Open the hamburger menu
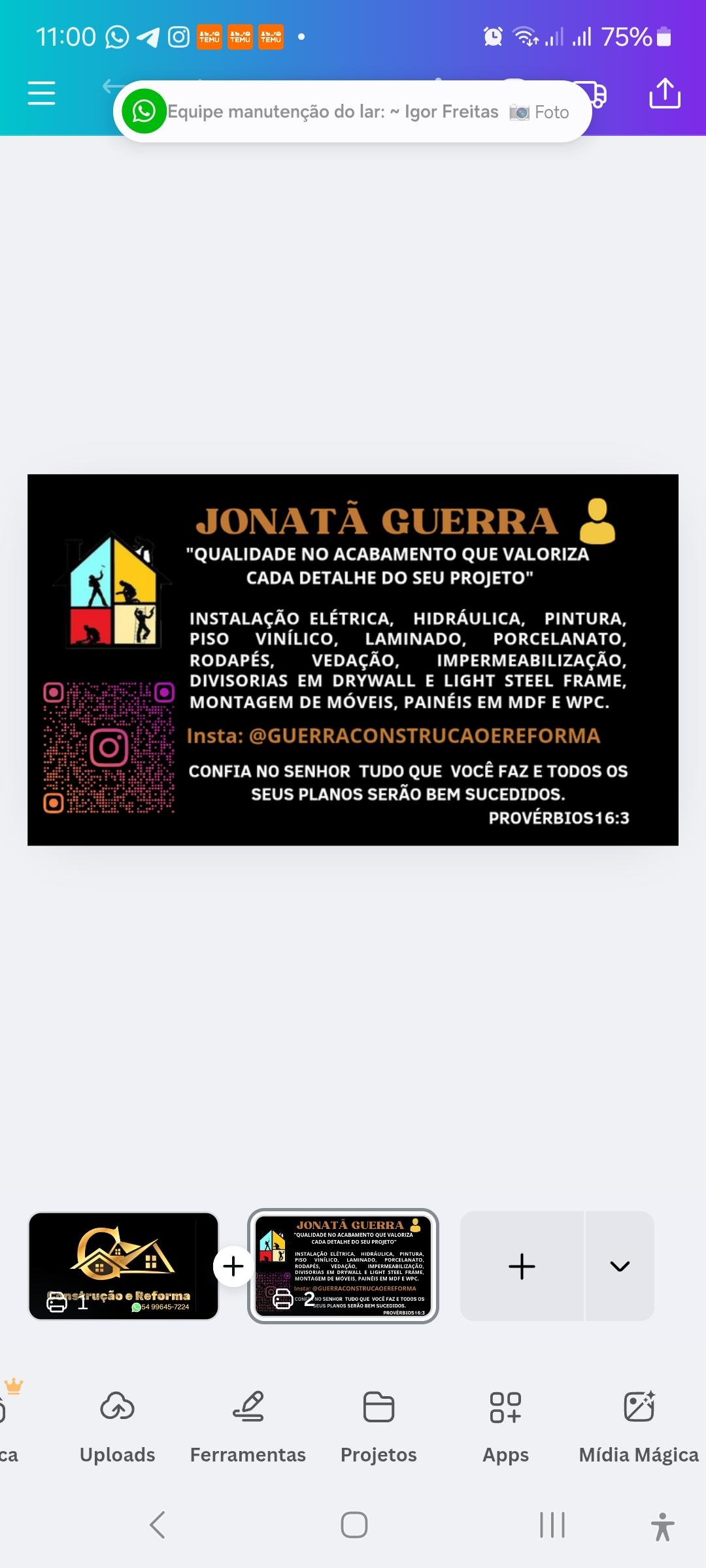Viewport: 706px width, 1568px height. [x=41, y=93]
